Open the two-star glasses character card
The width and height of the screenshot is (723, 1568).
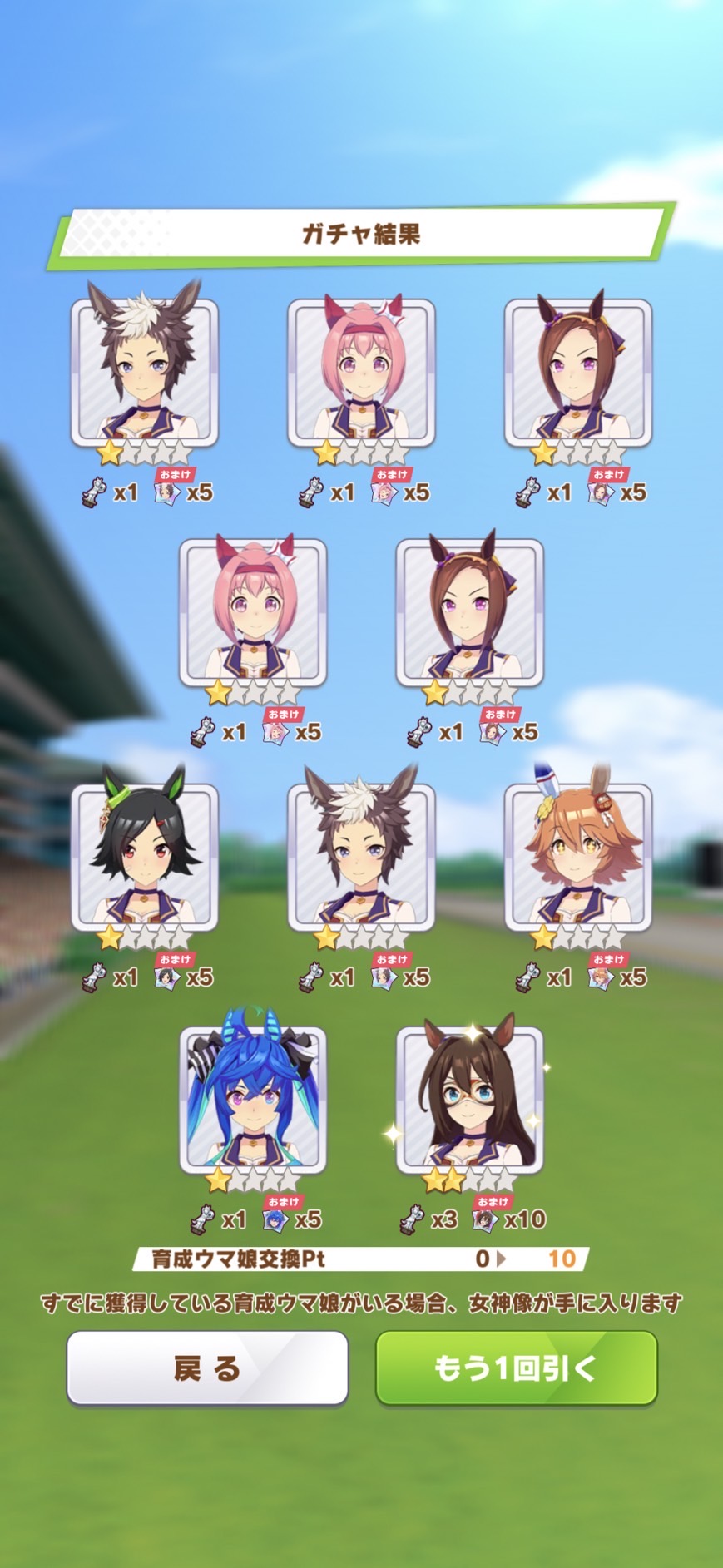[x=469, y=1100]
